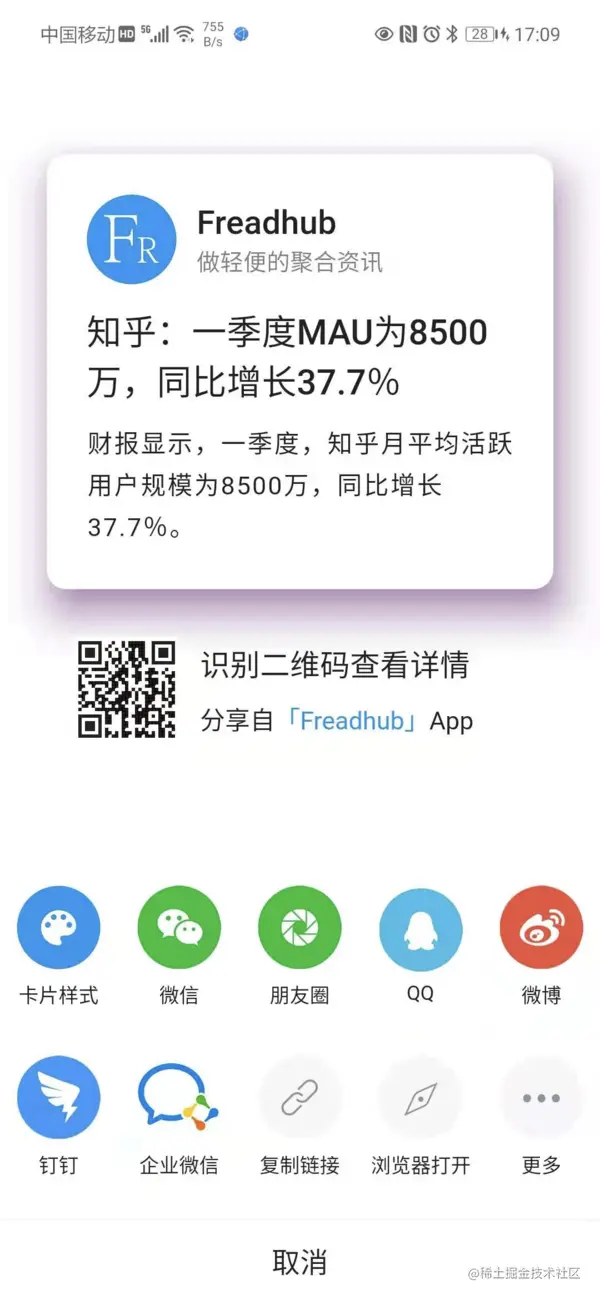Share the news via QQ
The height and width of the screenshot is (1300, 600).
(421, 929)
